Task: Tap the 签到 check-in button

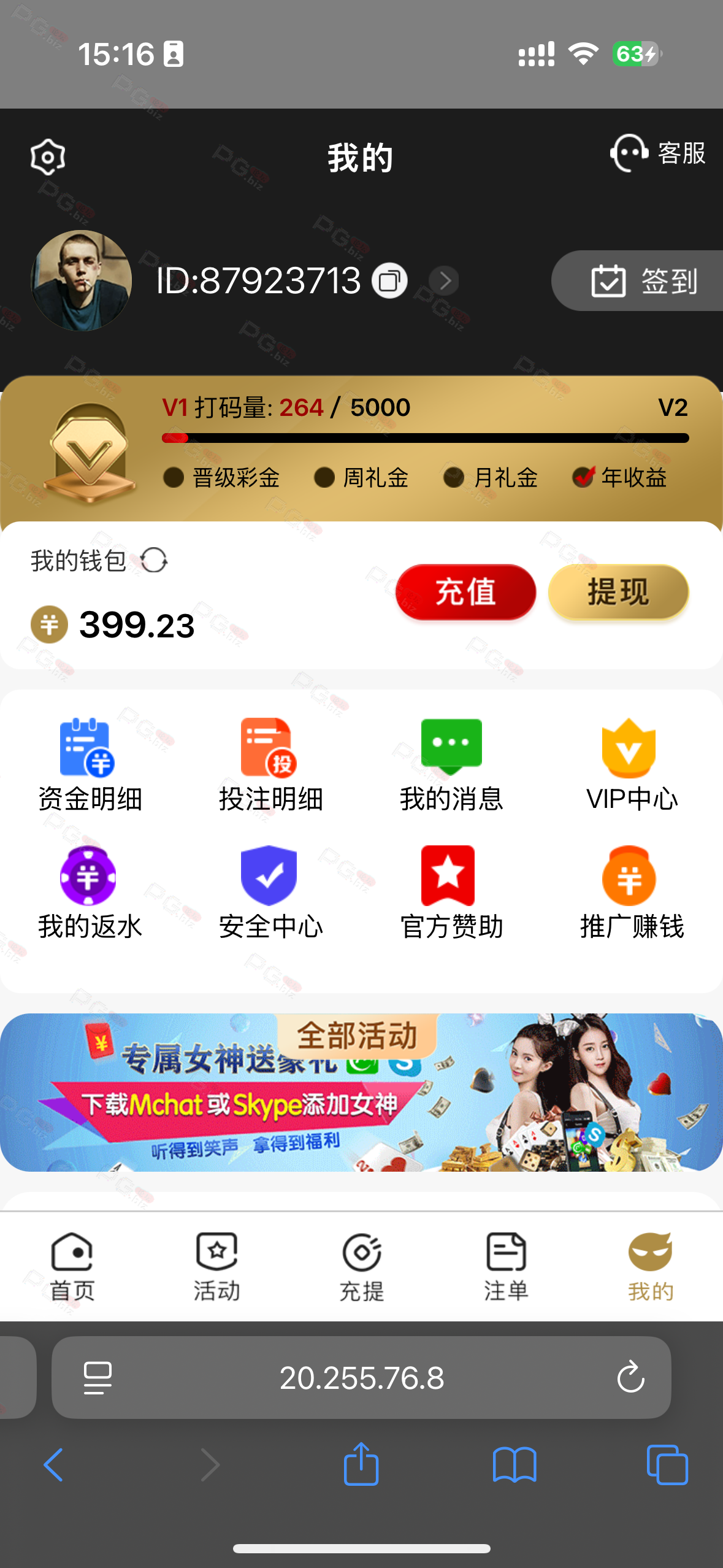Action: 638,281
